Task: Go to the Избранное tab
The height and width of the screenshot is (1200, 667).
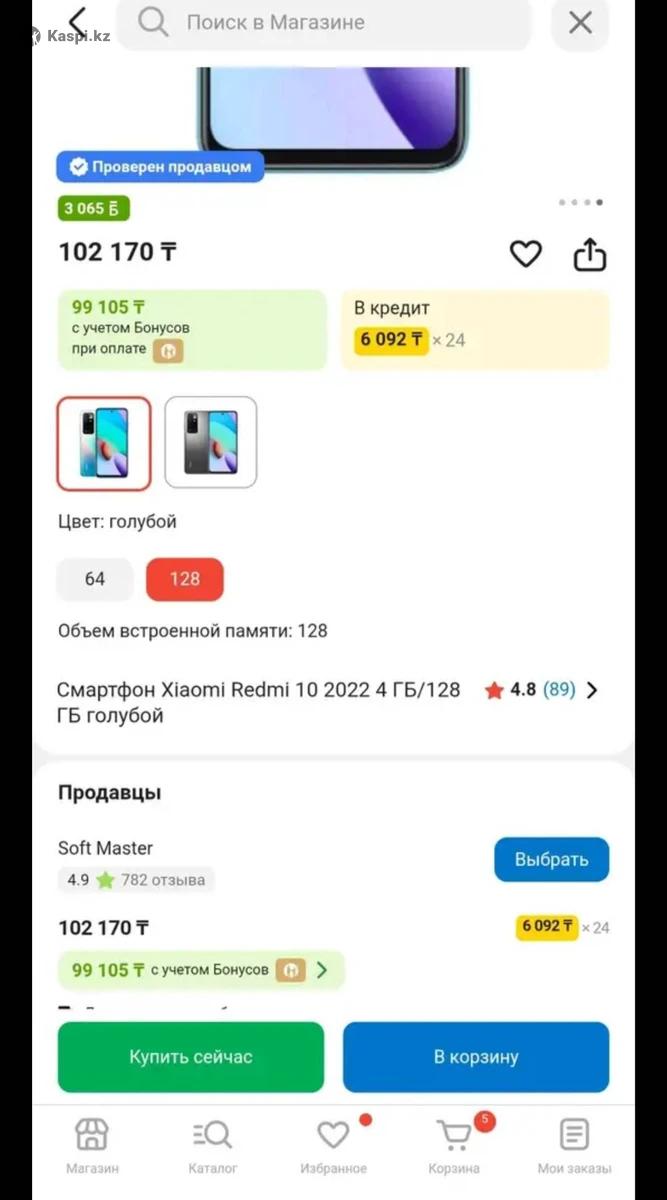Action: (x=333, y=1146)
